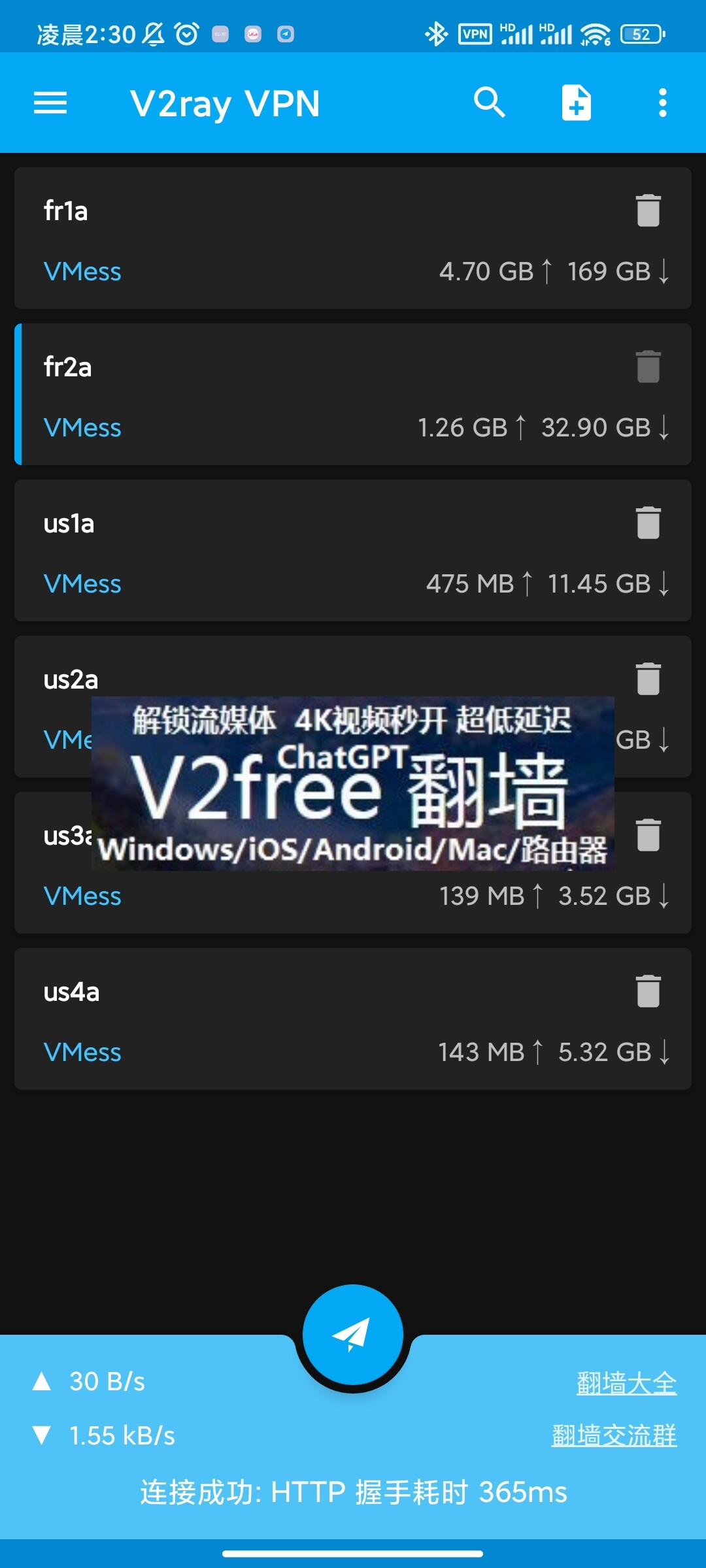Image resolution: width=706 pixels, height=1568 pixels.
Task: Delete the fr1a server entry
Action: 648,211
